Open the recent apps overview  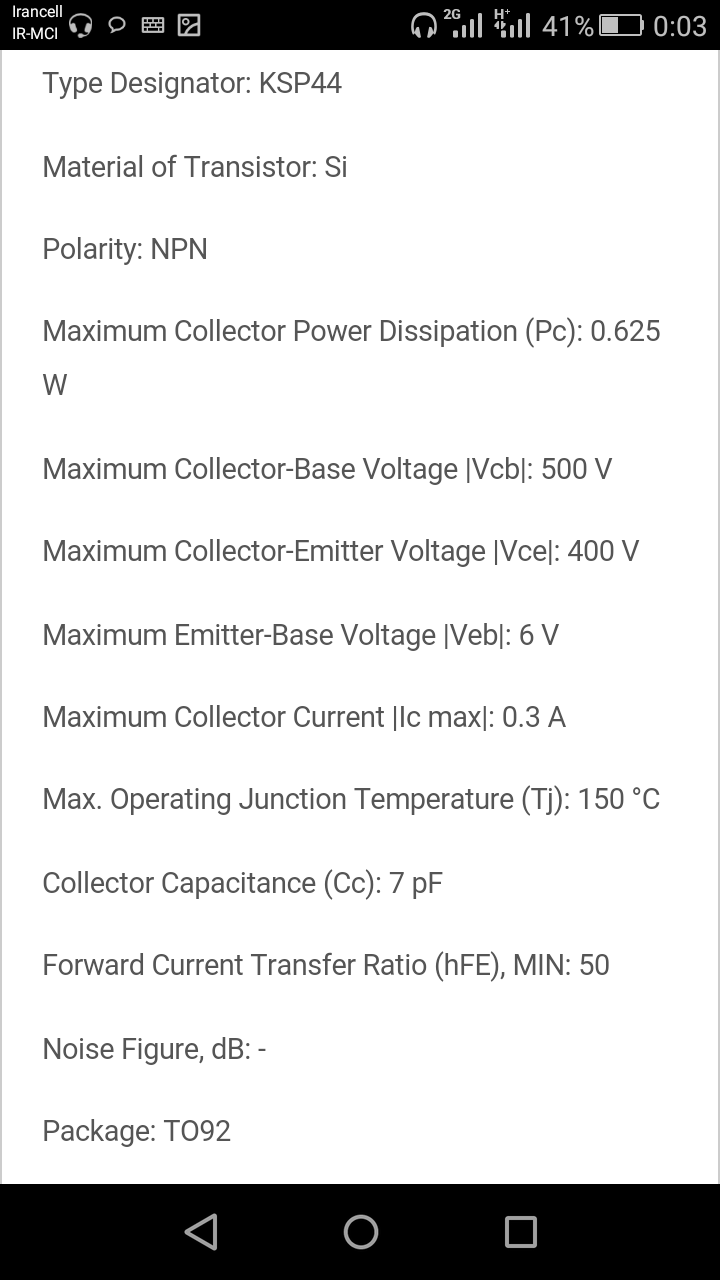point(520,1231)
